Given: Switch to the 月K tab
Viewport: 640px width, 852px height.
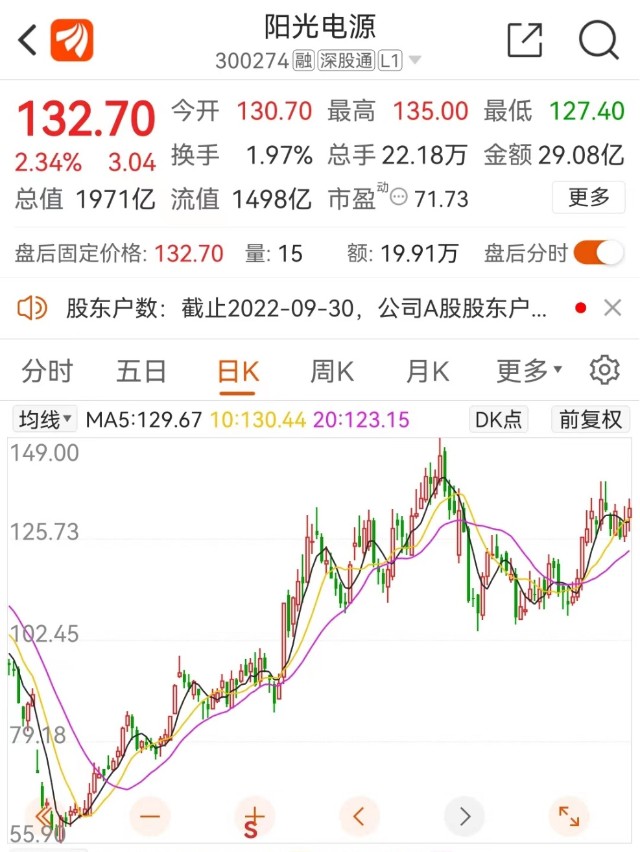Looking at the screenshot, I should pos(427,372).
